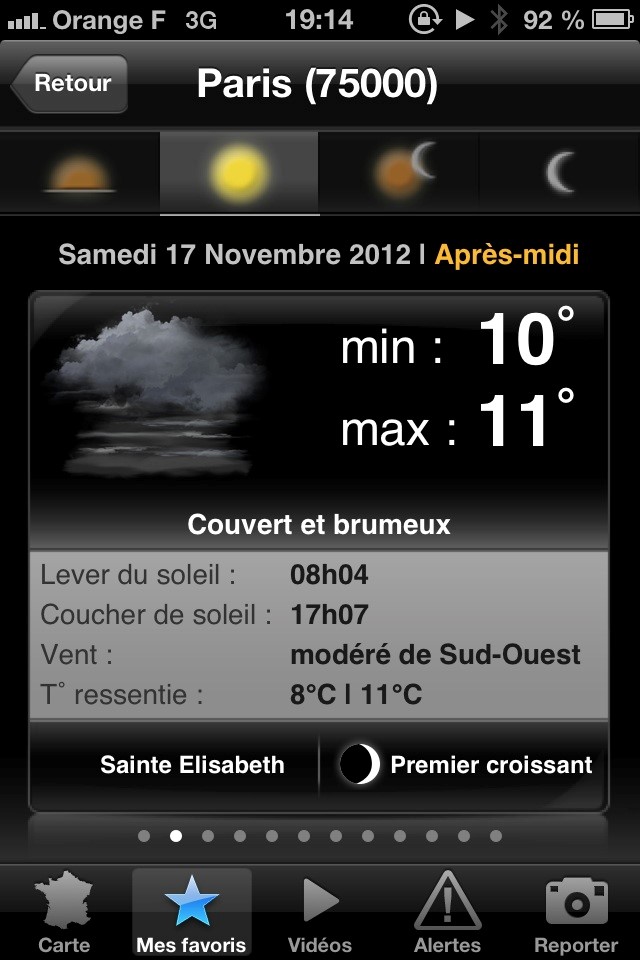Open the Carte tab
The image size is (640, 960).
[64, 912]
